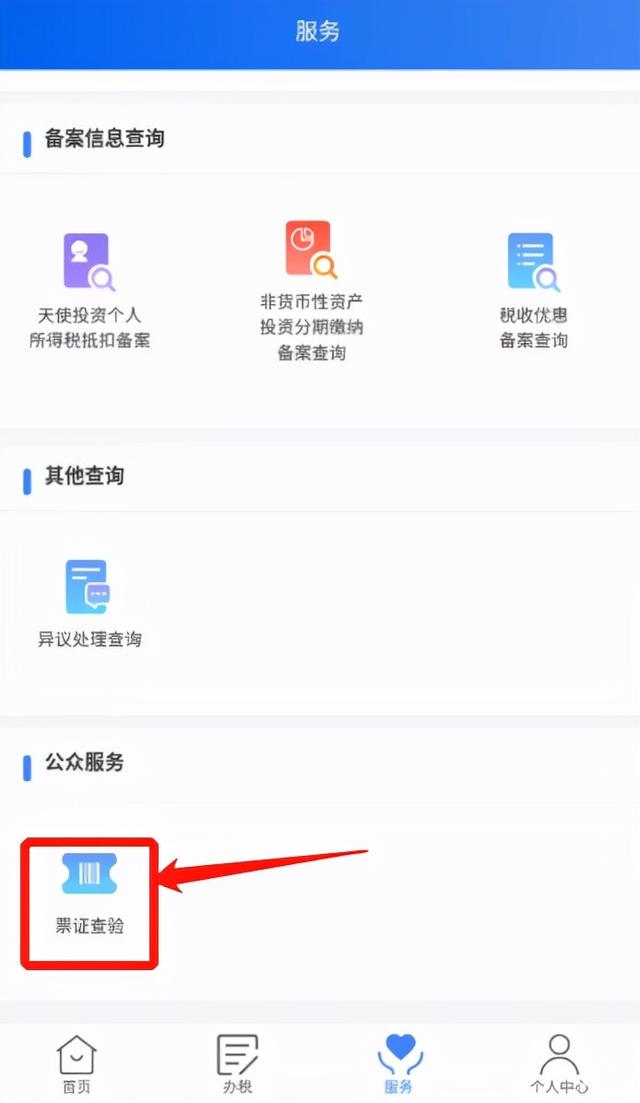Switch to the 首页 tab
This screenshot has width=640, height=1103.
[77, 1064]
